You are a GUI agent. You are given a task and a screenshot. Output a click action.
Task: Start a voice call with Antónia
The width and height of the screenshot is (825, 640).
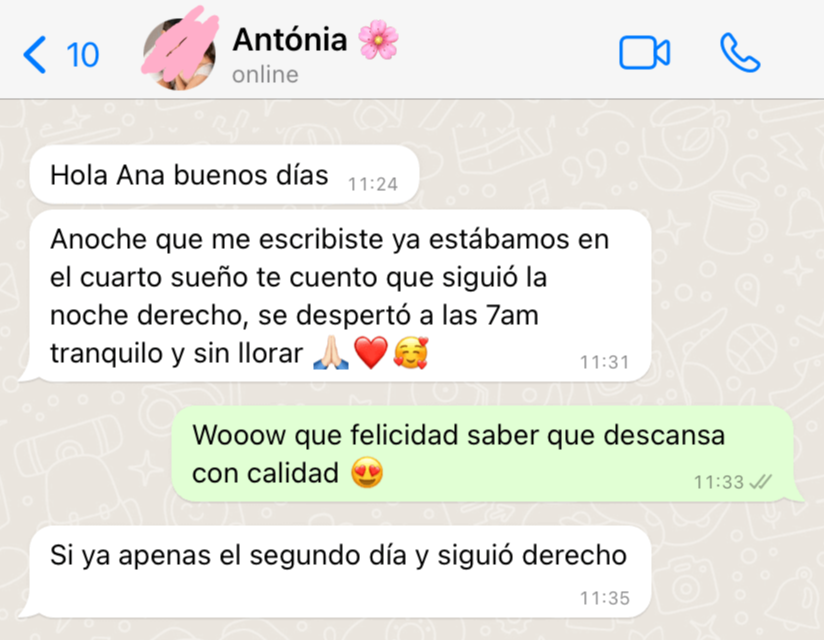[740, 53]
